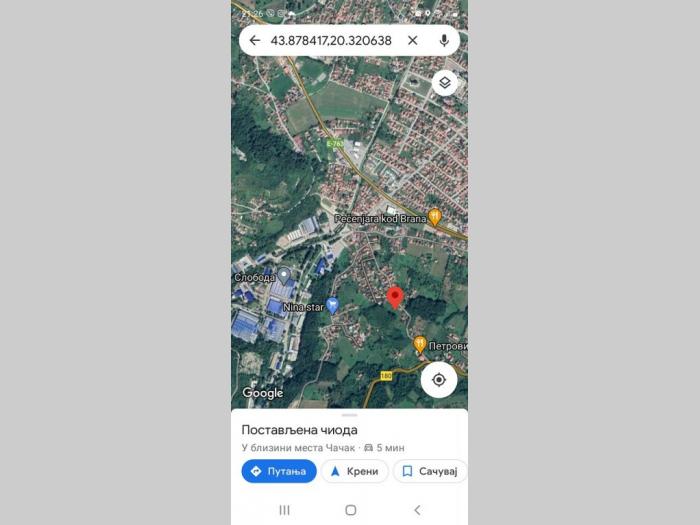Open the Слобода place marker

click(284, 275)
